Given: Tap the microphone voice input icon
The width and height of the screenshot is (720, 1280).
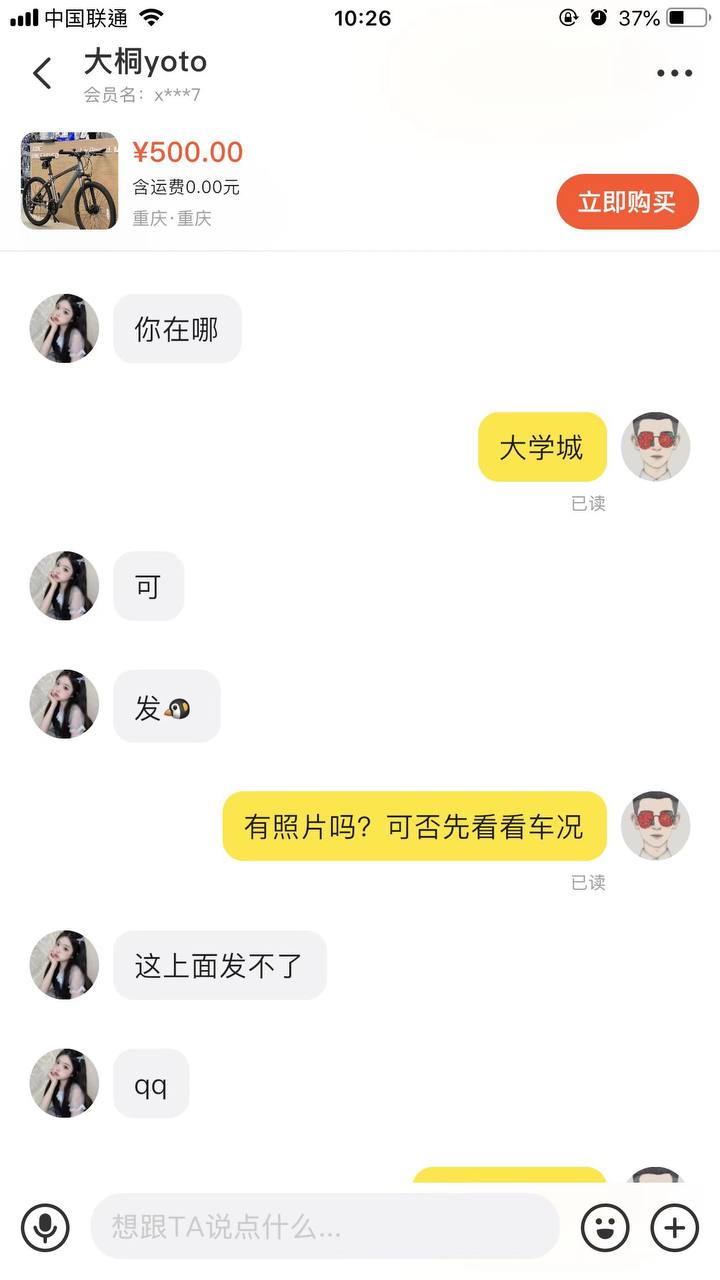Looking at the screenshot, I should [x=45, y=1226].
